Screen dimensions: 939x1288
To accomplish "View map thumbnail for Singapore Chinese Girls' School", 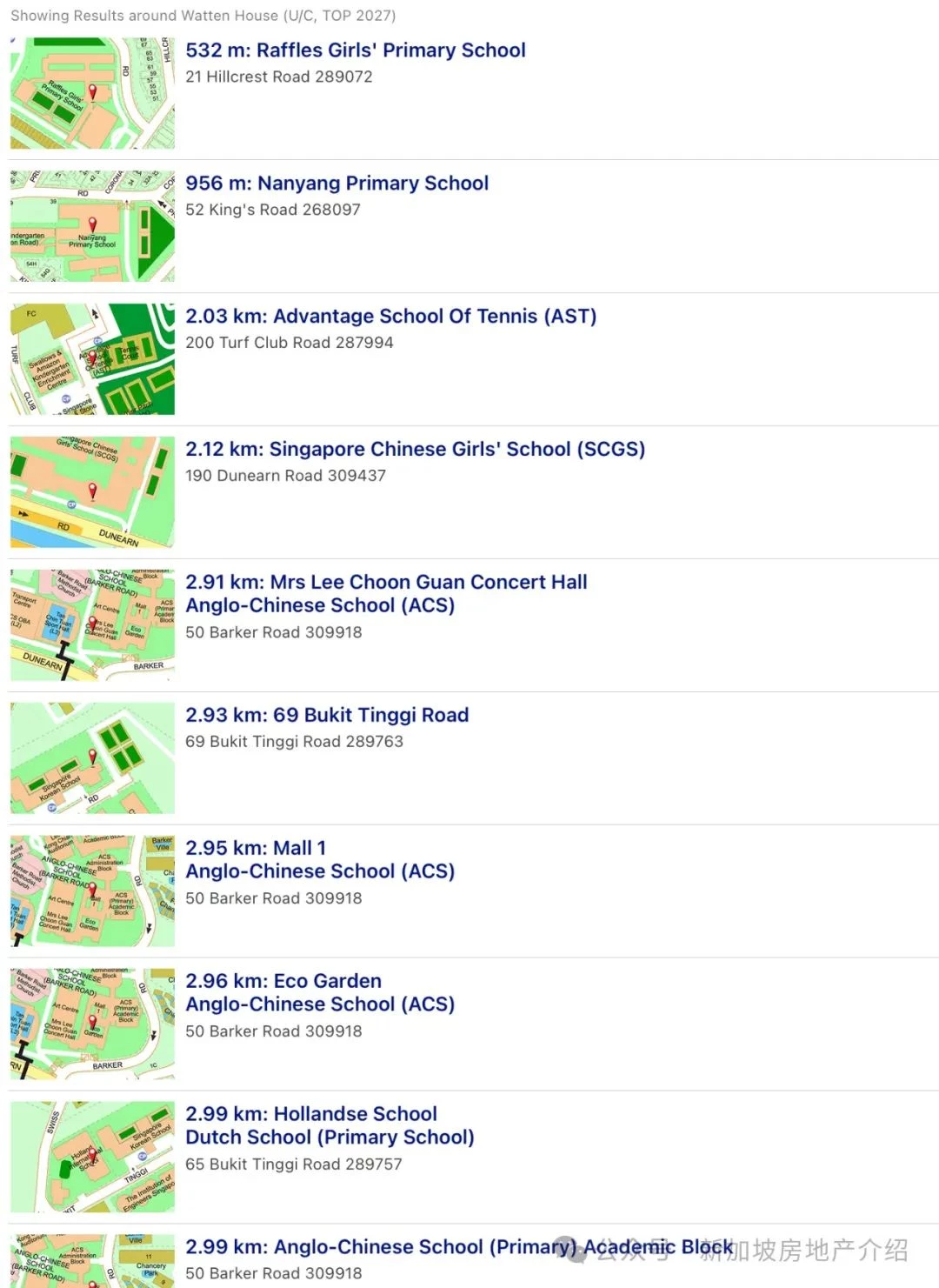I will coord(92,492).
